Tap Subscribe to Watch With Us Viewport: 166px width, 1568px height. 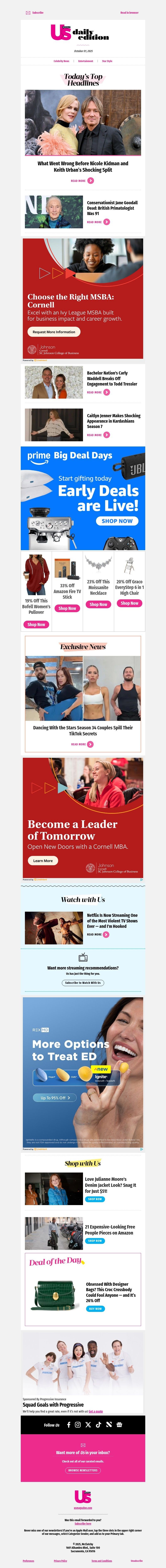(x=83, y=983)
